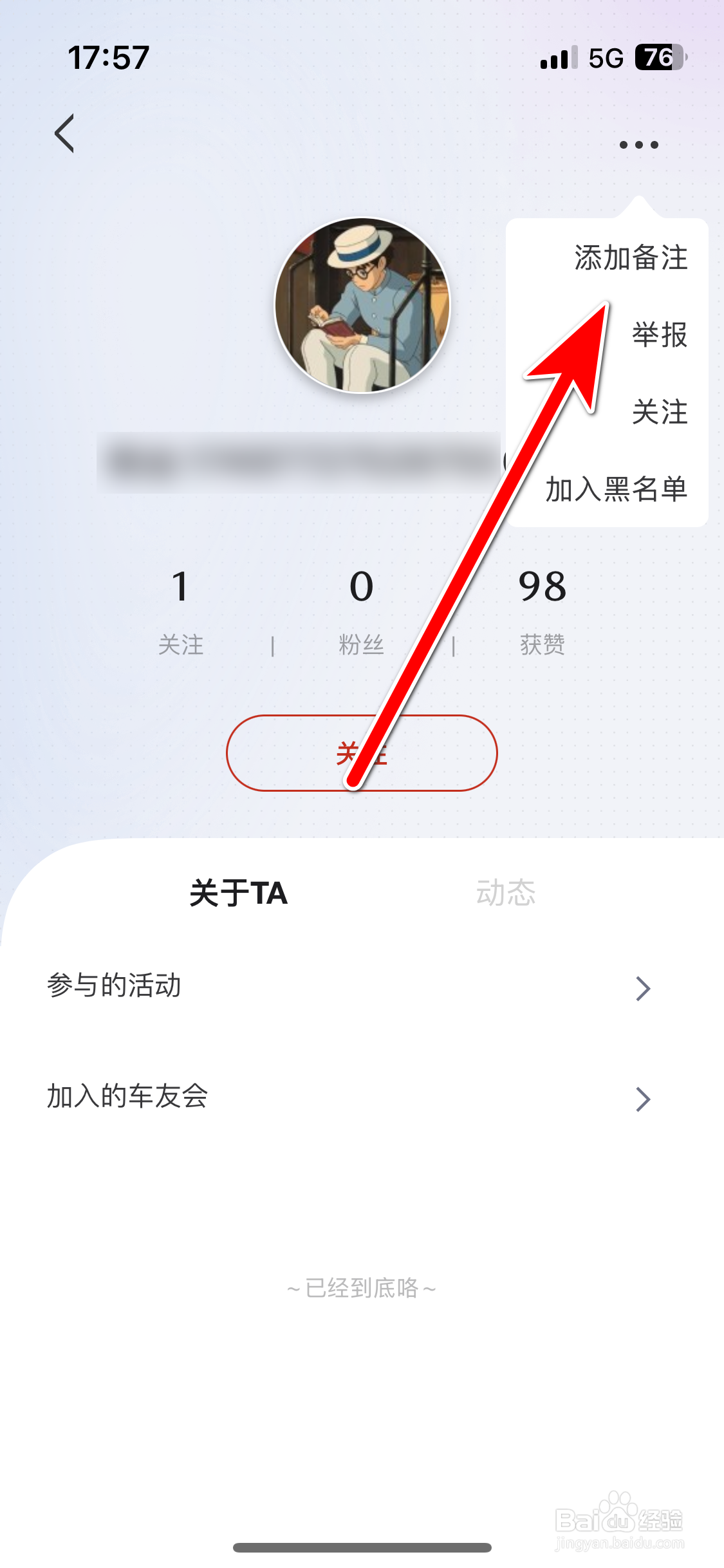Image resolution: width=724 pixels, height=1568 pixels.
Task: Tap the battery level indicator showing 76
Action: pyautogui.click(x=658, y=58)
